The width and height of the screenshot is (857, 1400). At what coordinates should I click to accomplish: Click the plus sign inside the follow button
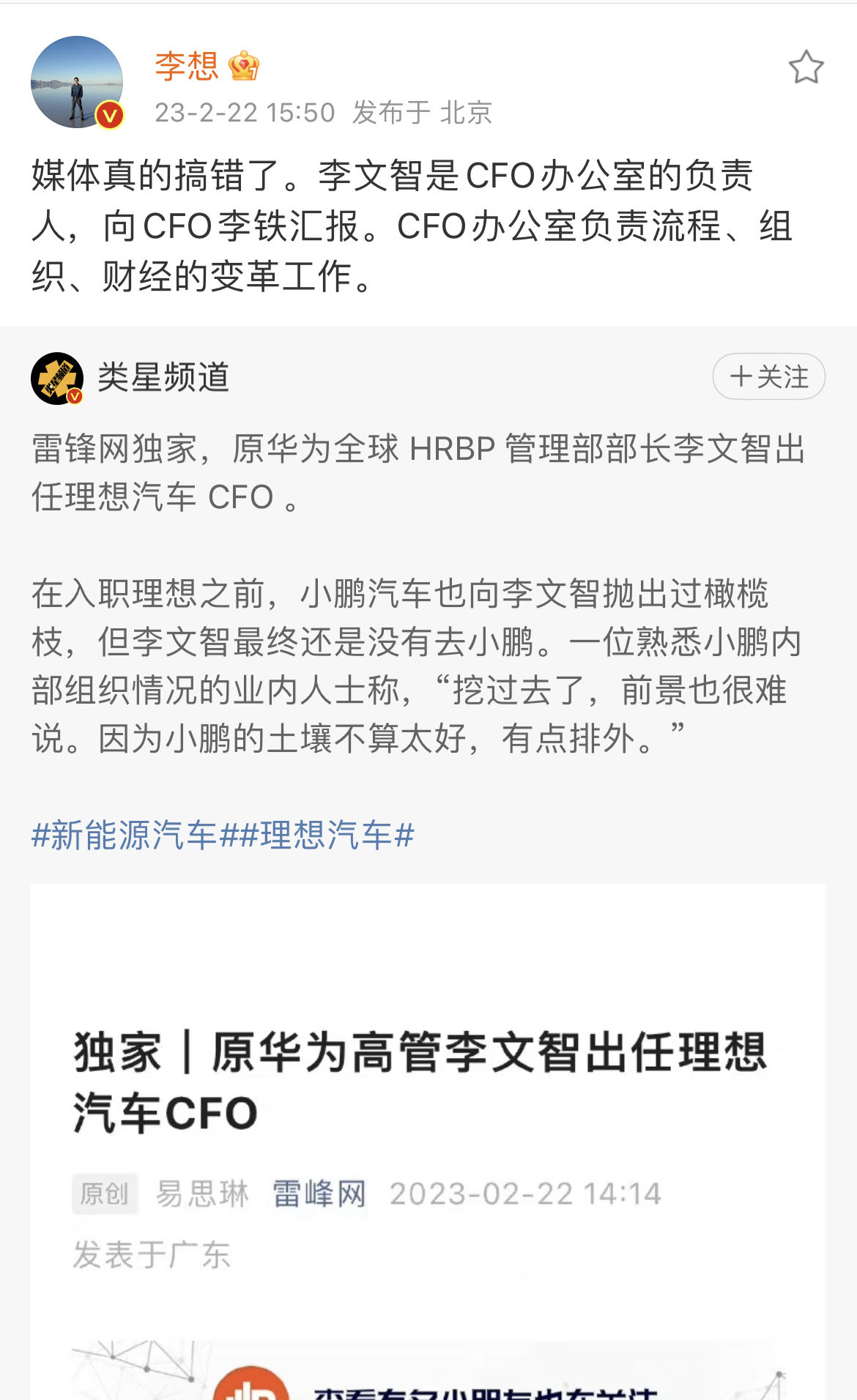[x=740, y=378]
